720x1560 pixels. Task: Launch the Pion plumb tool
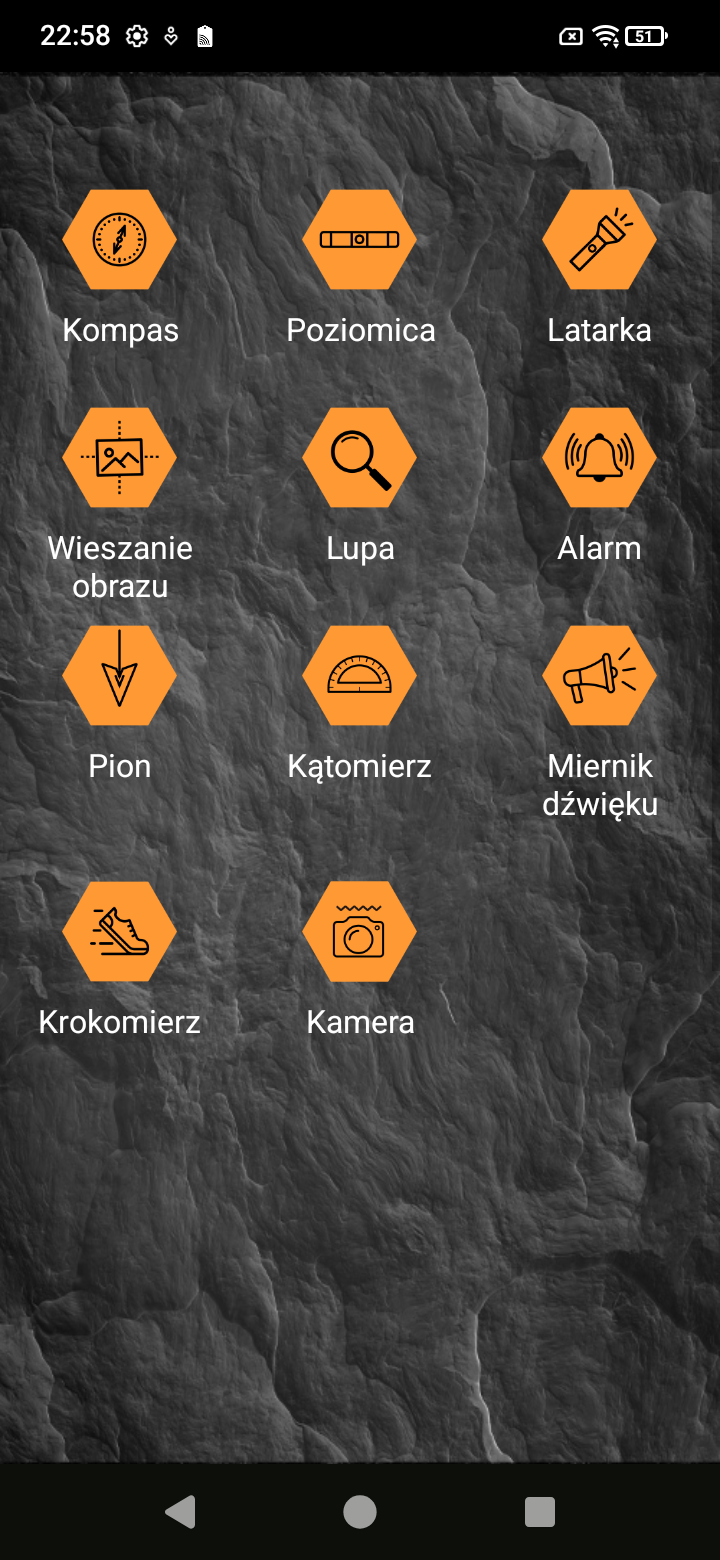(119, 676)
